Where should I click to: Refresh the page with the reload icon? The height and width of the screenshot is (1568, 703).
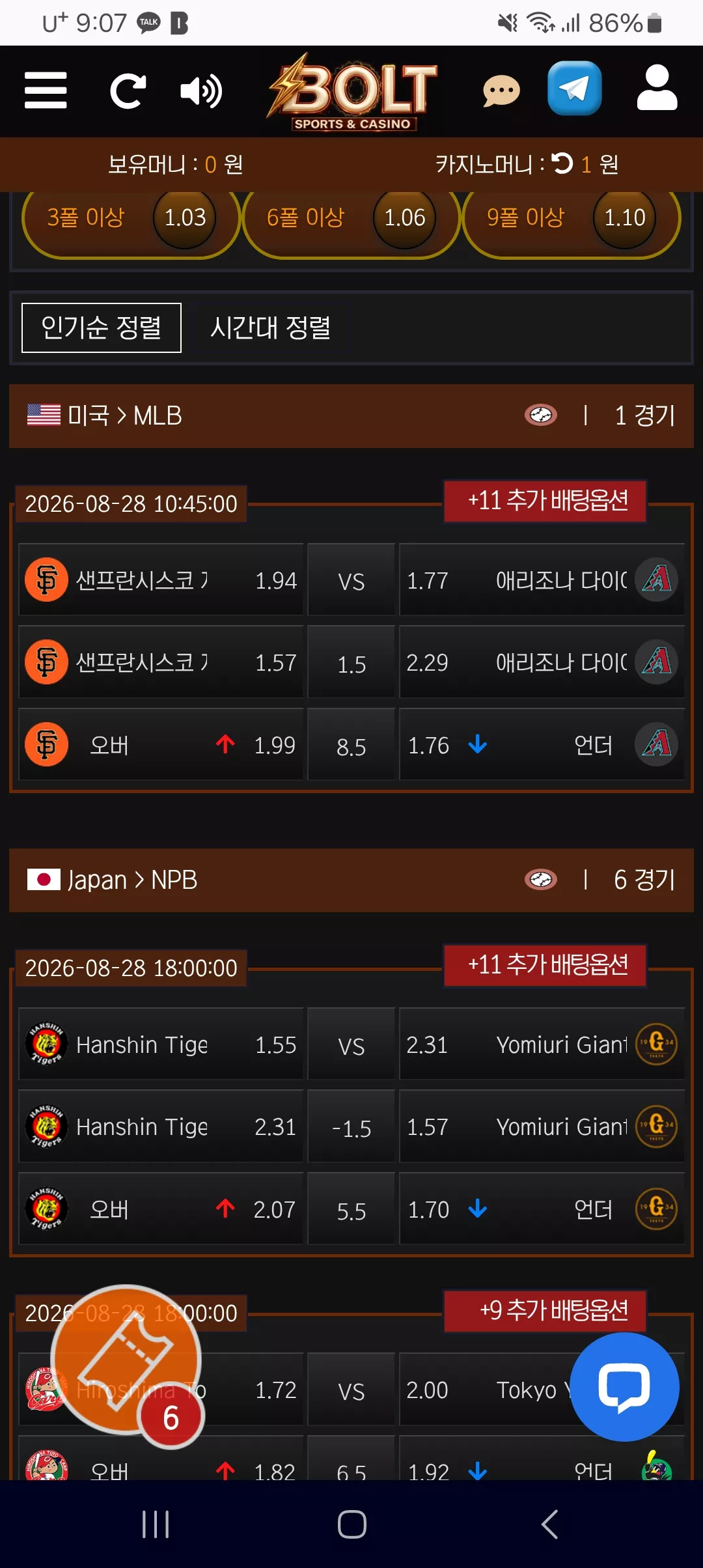(128, 91)
